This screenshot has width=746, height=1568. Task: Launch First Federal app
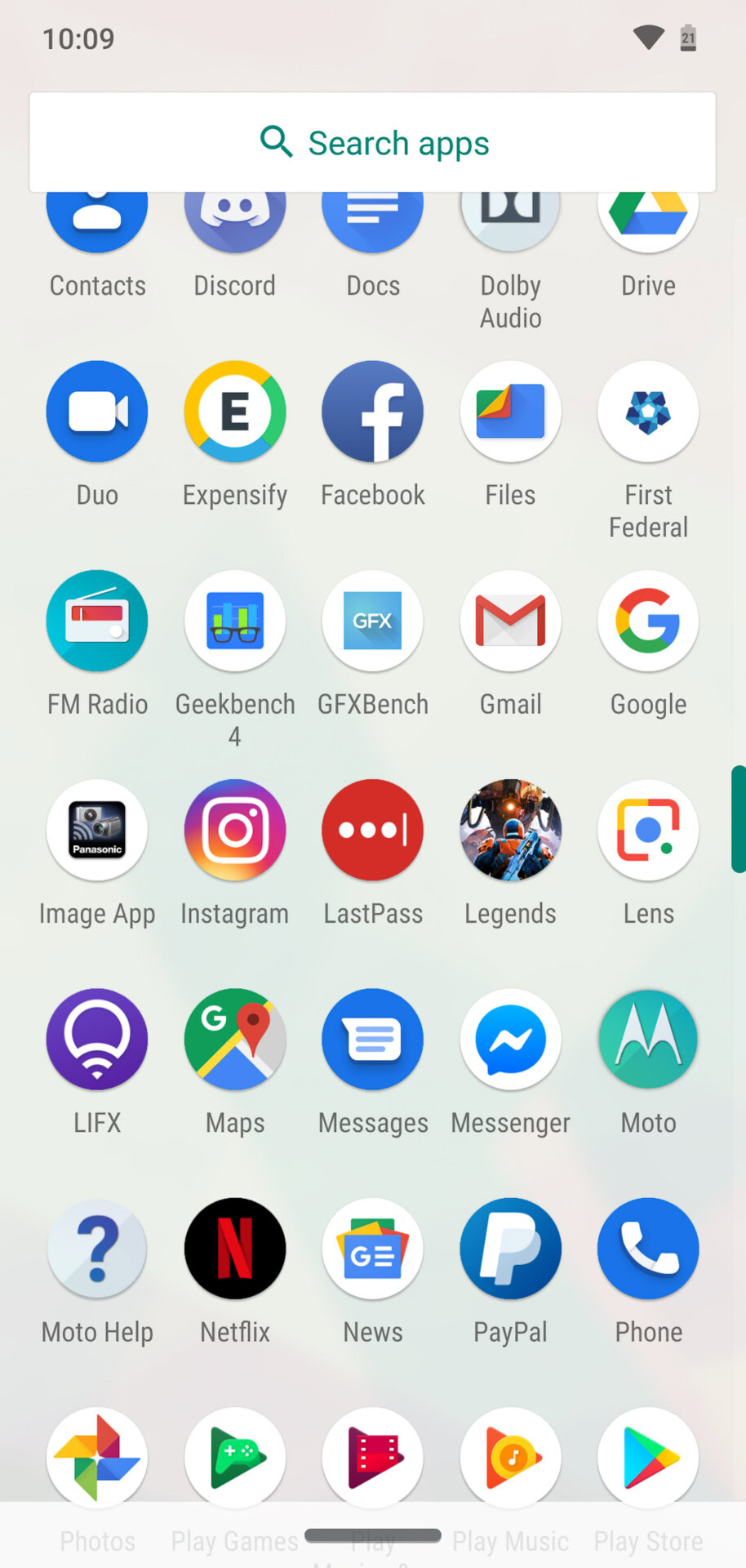[648, 412]
